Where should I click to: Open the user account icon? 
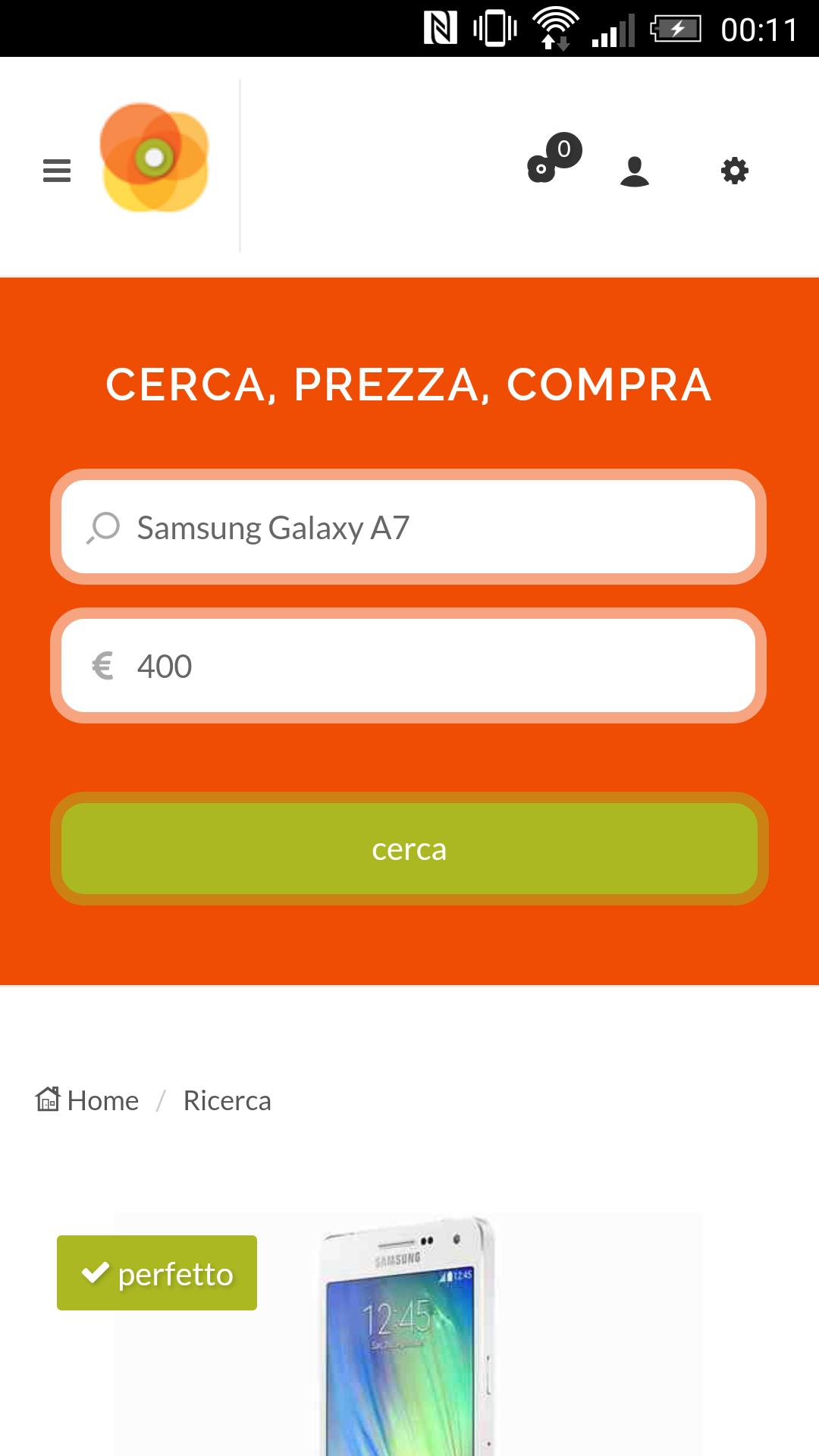tap(635, 171)
